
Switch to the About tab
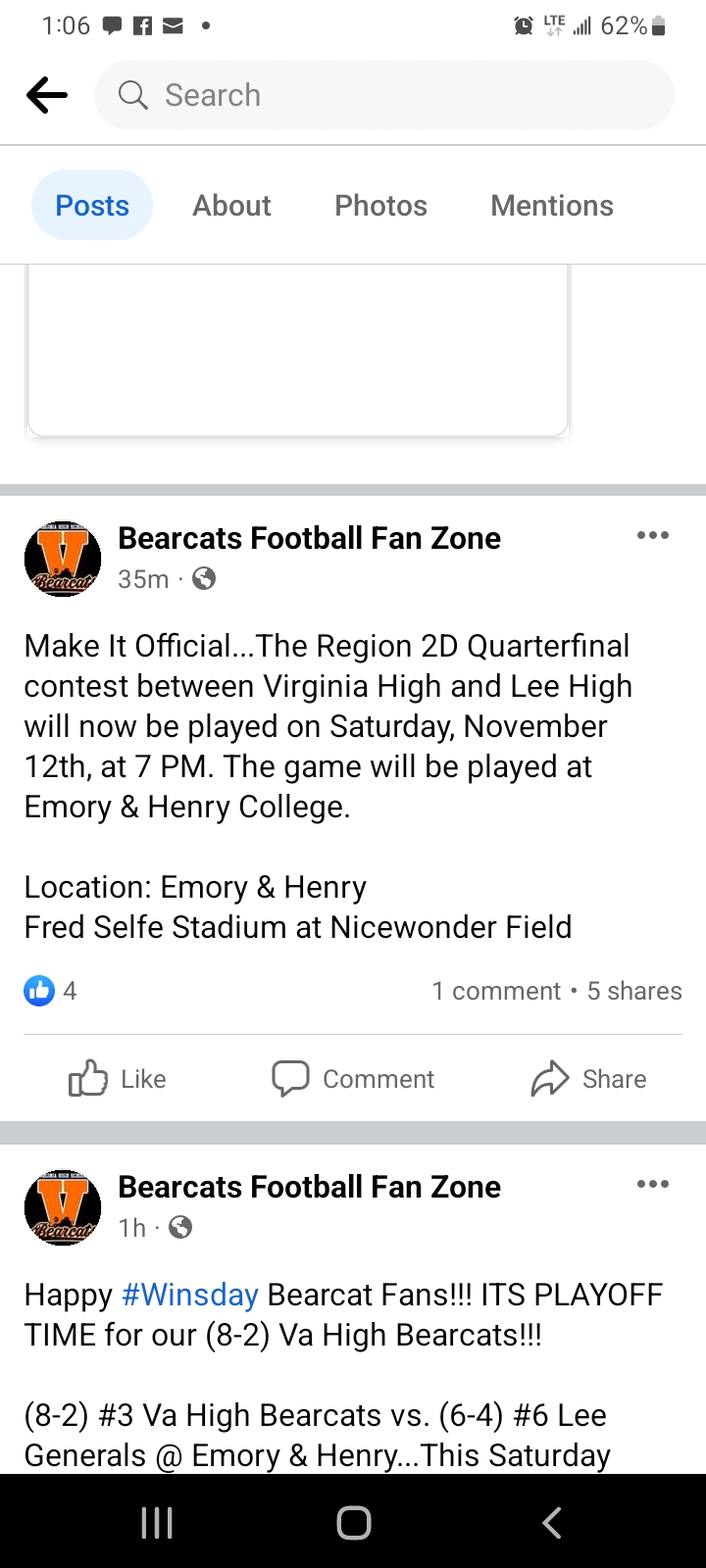tap(231, 205)
